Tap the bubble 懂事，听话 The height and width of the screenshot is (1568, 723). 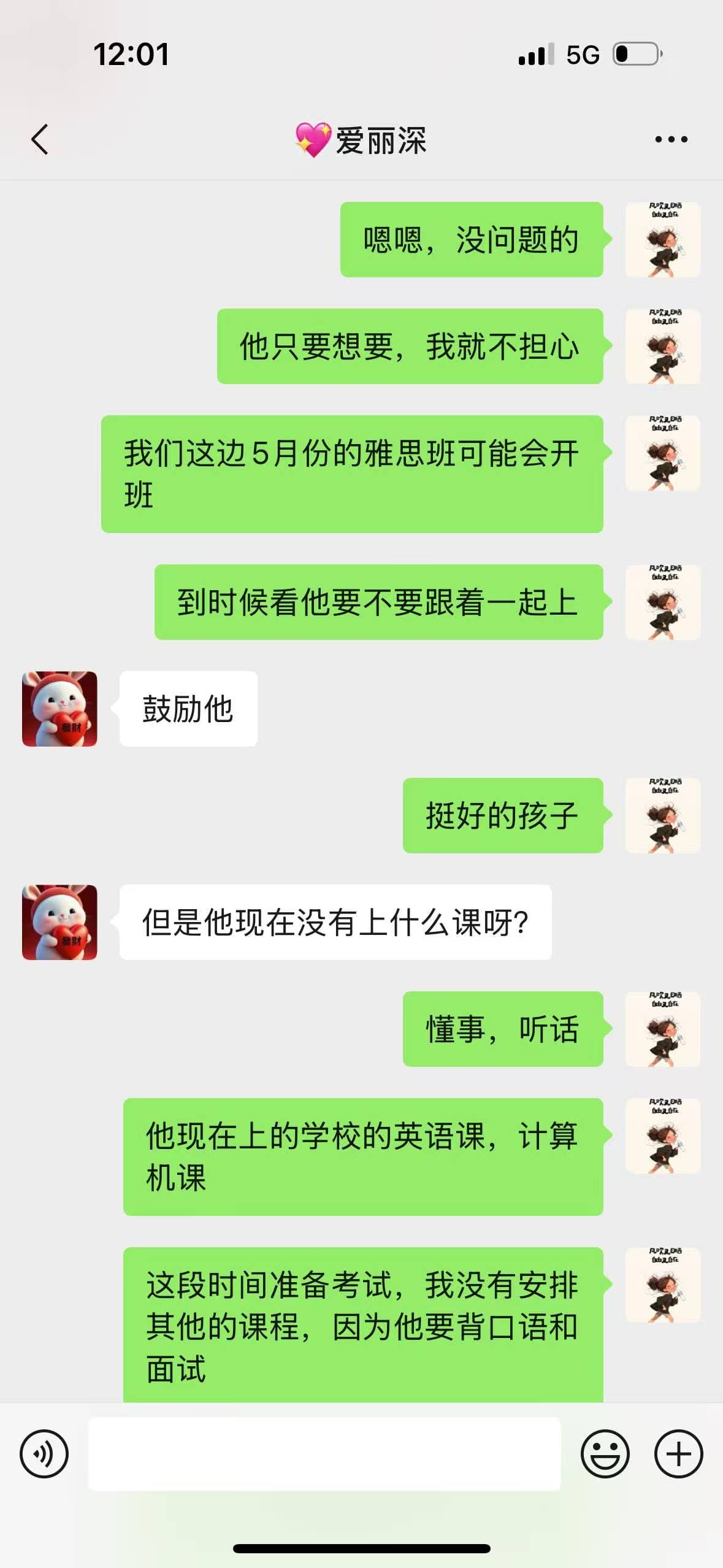click(x=503, y=1030)
